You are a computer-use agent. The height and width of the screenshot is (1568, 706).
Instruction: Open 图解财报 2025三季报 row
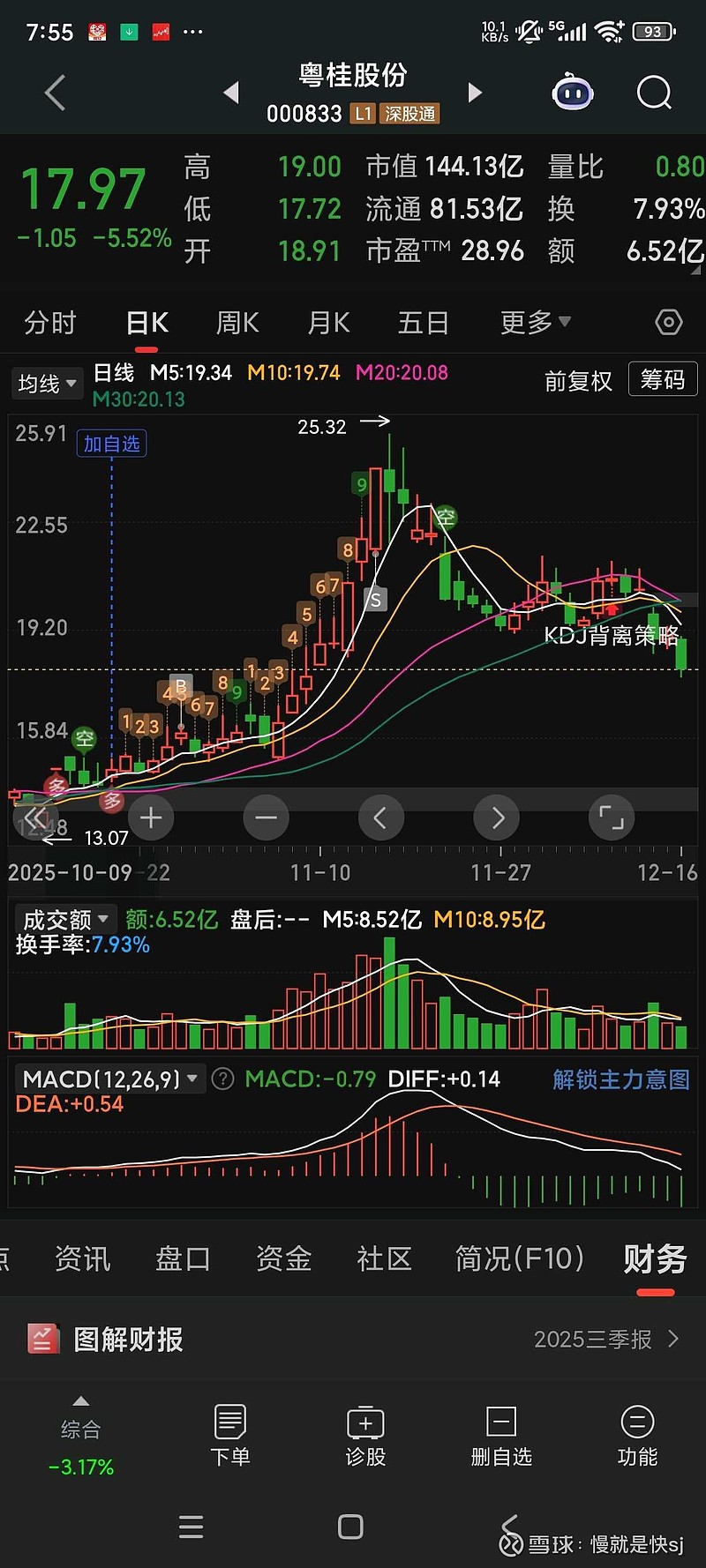coord(353,1340)
